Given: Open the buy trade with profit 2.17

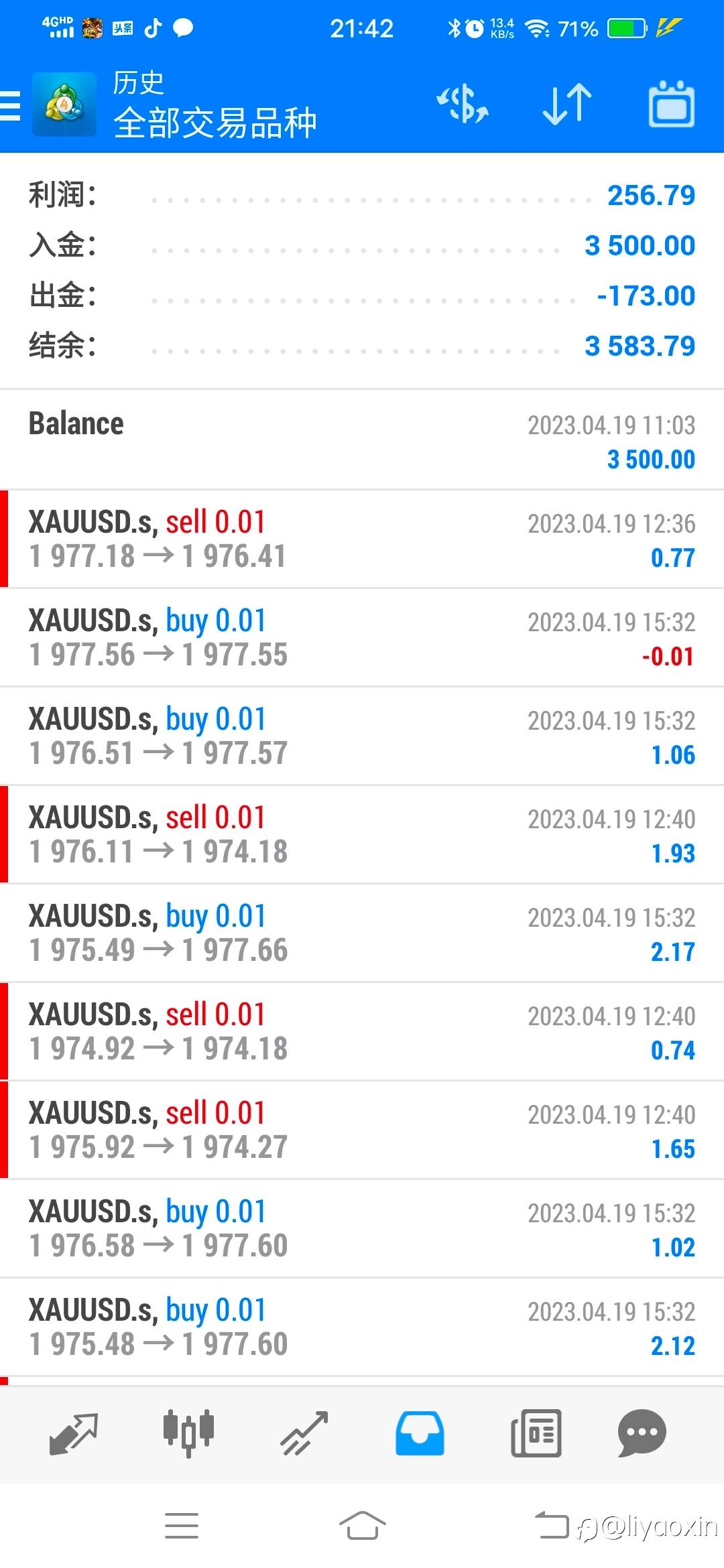Looking at the screenshot, I should click(x=362, y=933).
